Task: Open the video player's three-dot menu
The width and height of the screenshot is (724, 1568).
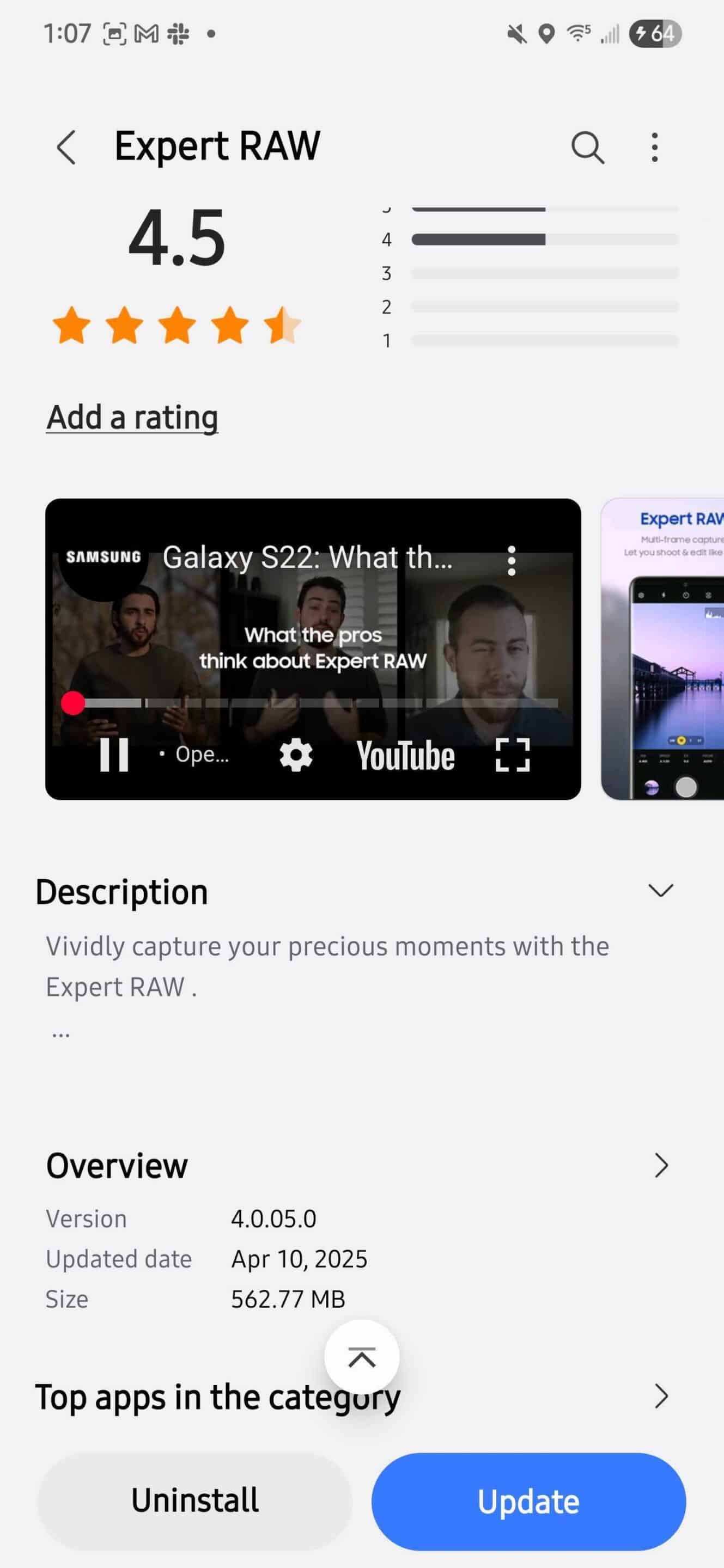Action: point(512,560)
